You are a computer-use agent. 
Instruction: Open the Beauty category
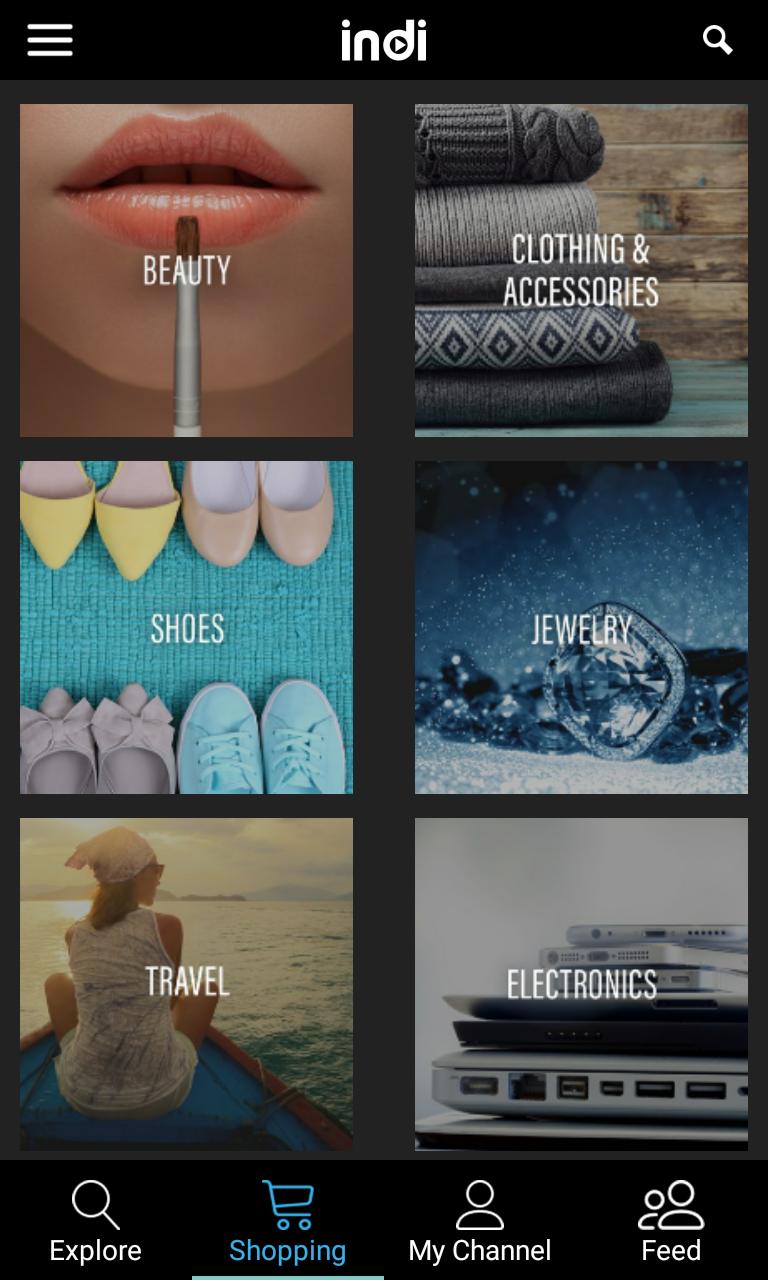coord(186,270)
